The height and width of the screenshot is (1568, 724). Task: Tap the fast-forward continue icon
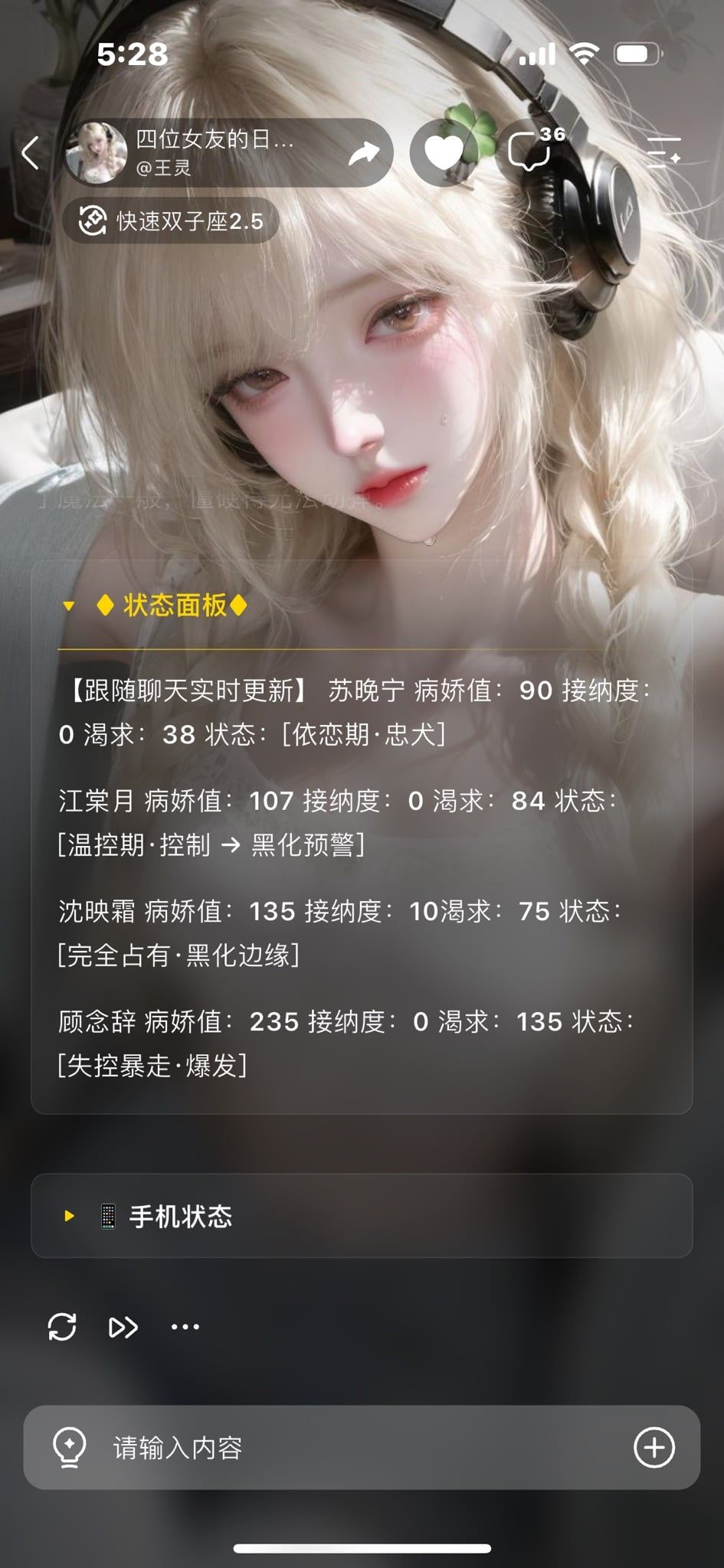(123, 1327)
